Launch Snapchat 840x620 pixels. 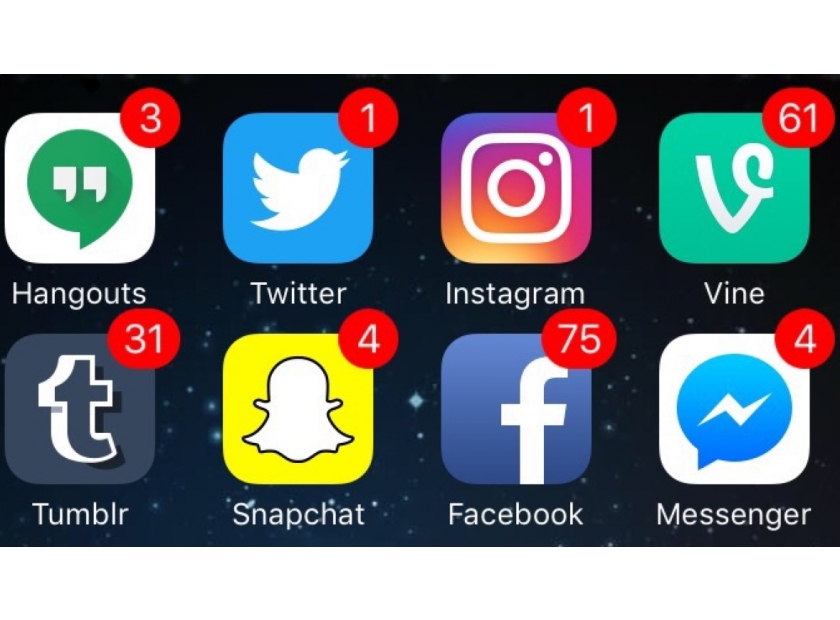[298, 409]
